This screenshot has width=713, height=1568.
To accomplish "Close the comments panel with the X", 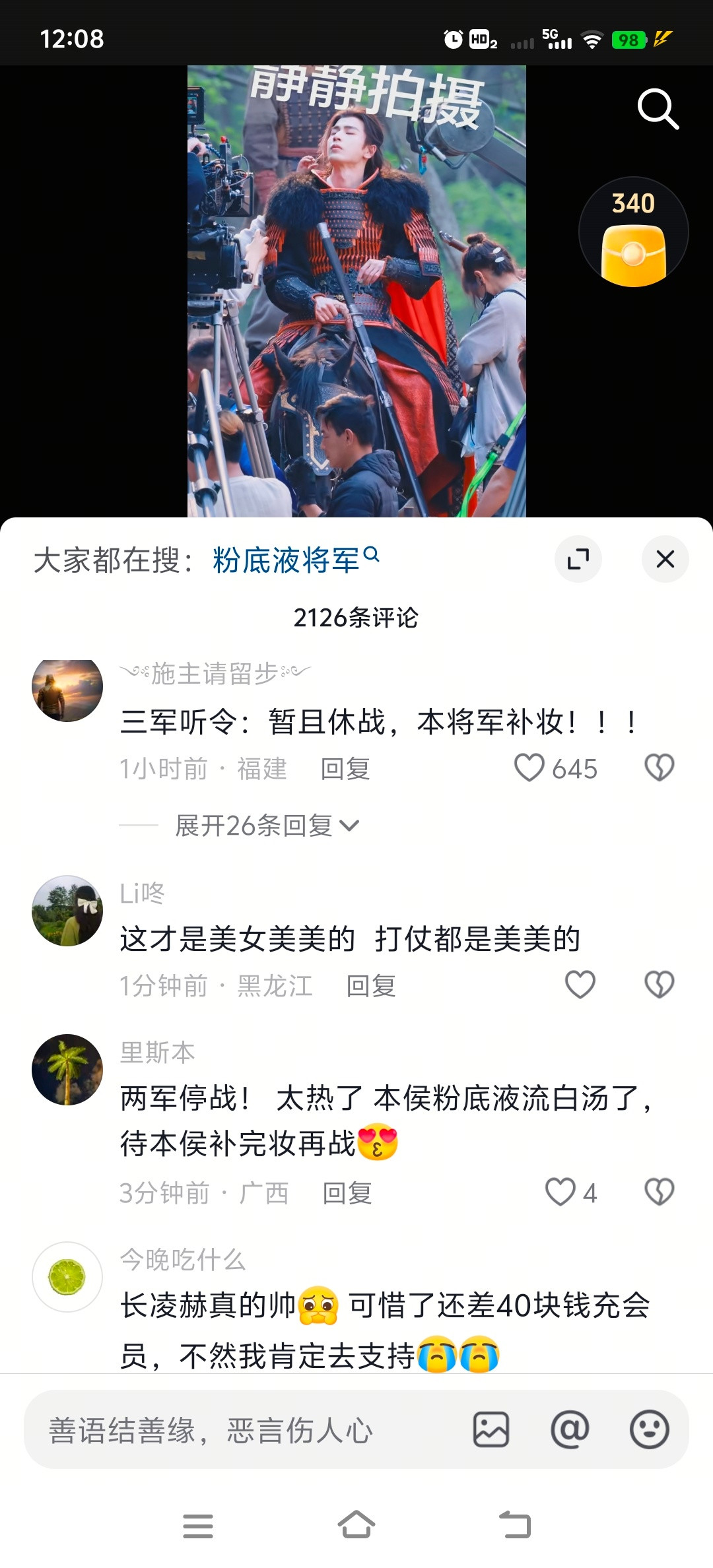I will [664, 558].
